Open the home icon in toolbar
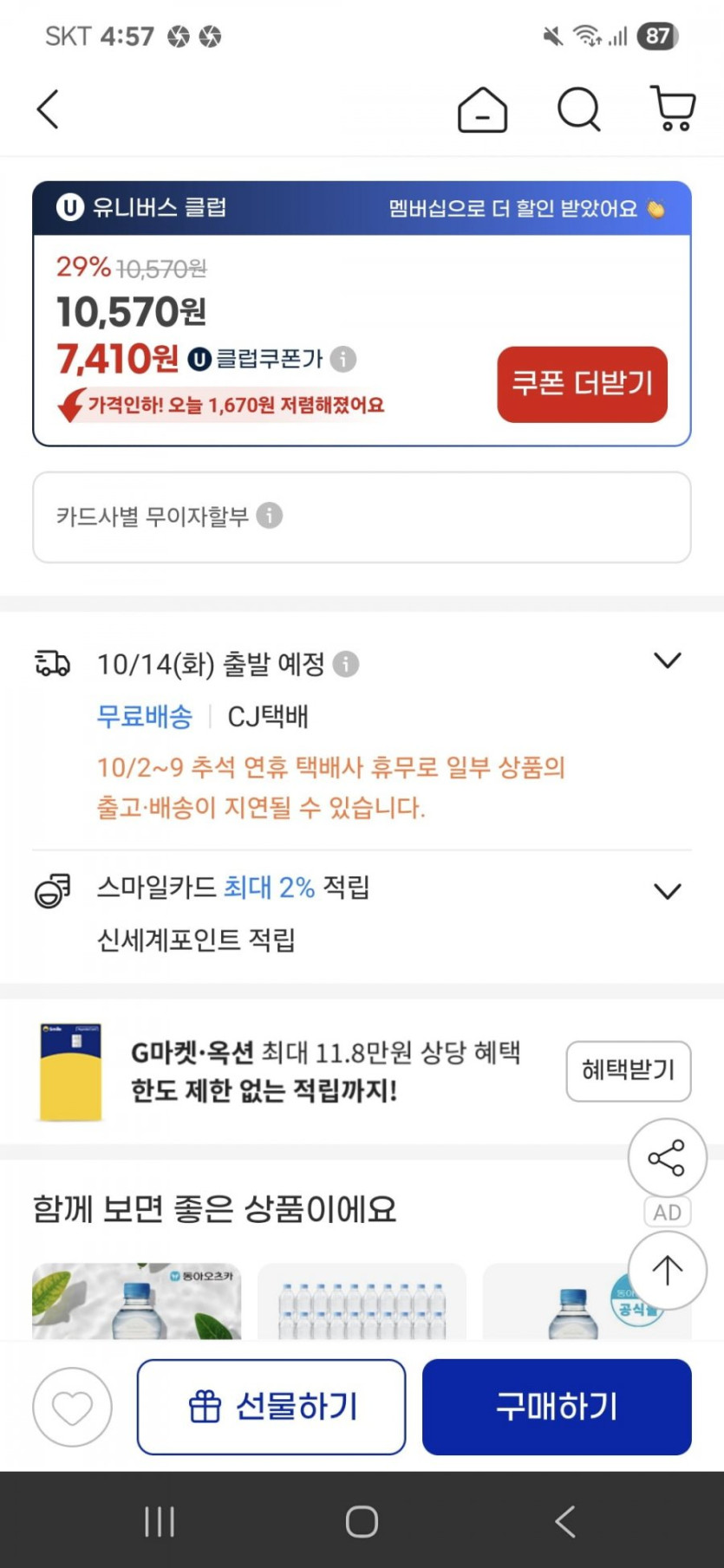 (482, 110)
